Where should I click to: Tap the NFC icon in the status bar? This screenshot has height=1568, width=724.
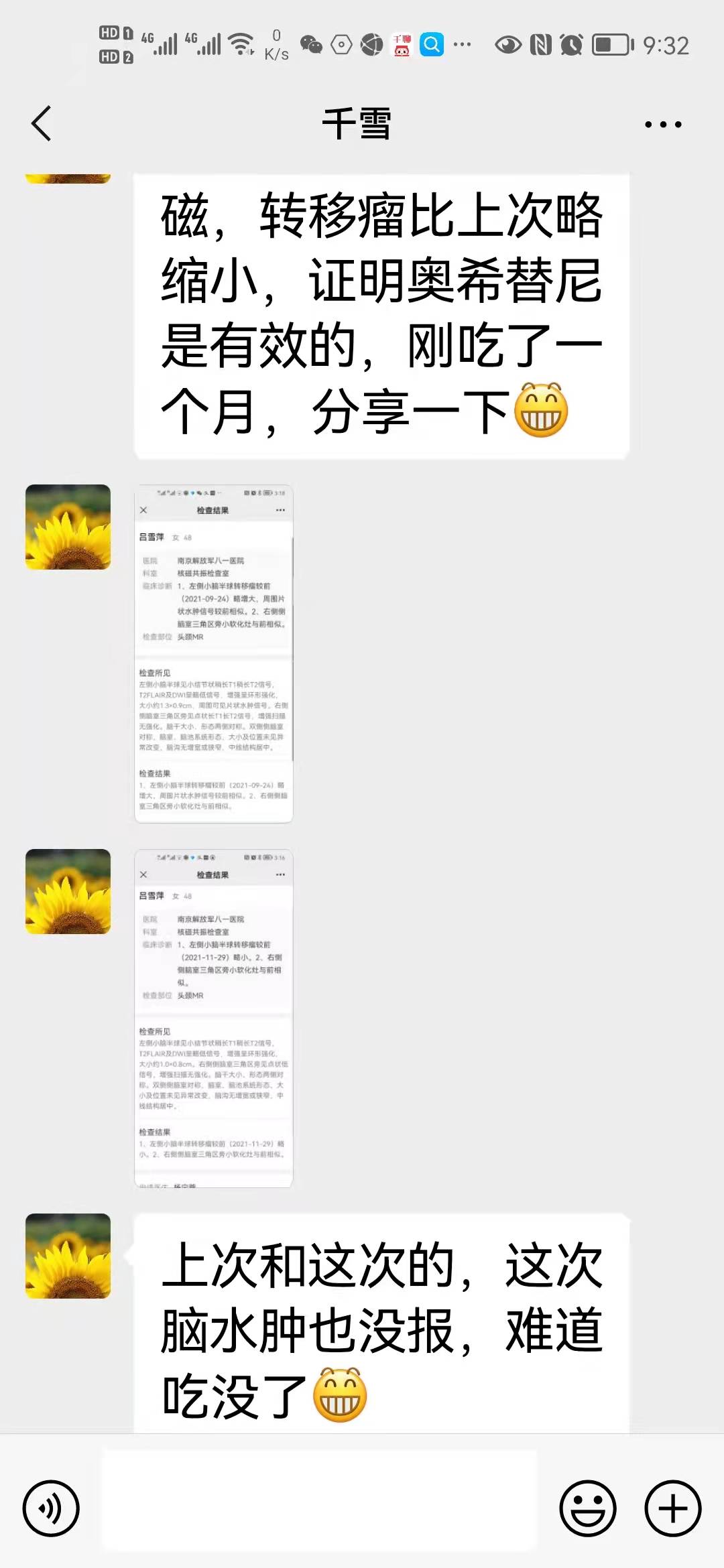click(x=542, y=45)
